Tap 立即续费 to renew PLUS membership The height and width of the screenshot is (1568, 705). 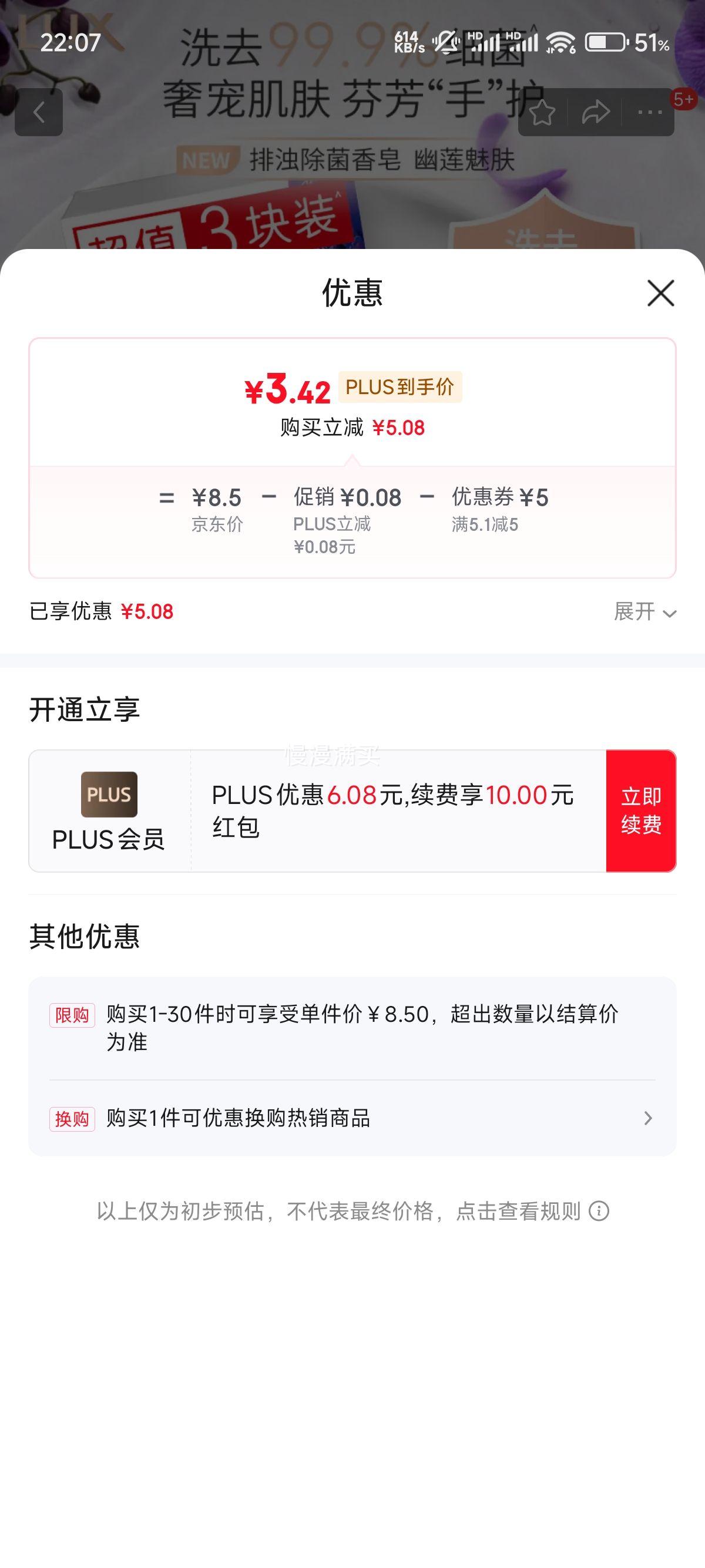pyautogui.click(x=641, y=811)
